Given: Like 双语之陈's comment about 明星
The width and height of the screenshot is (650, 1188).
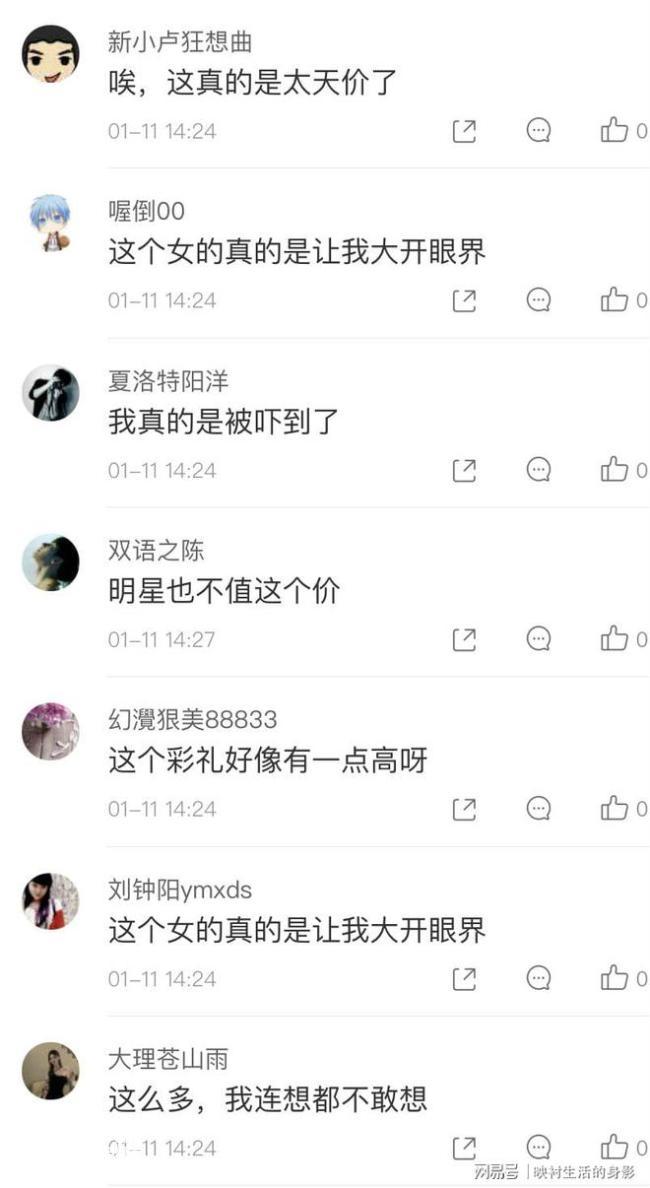Looking at the screenshot, I should (614, 639).
